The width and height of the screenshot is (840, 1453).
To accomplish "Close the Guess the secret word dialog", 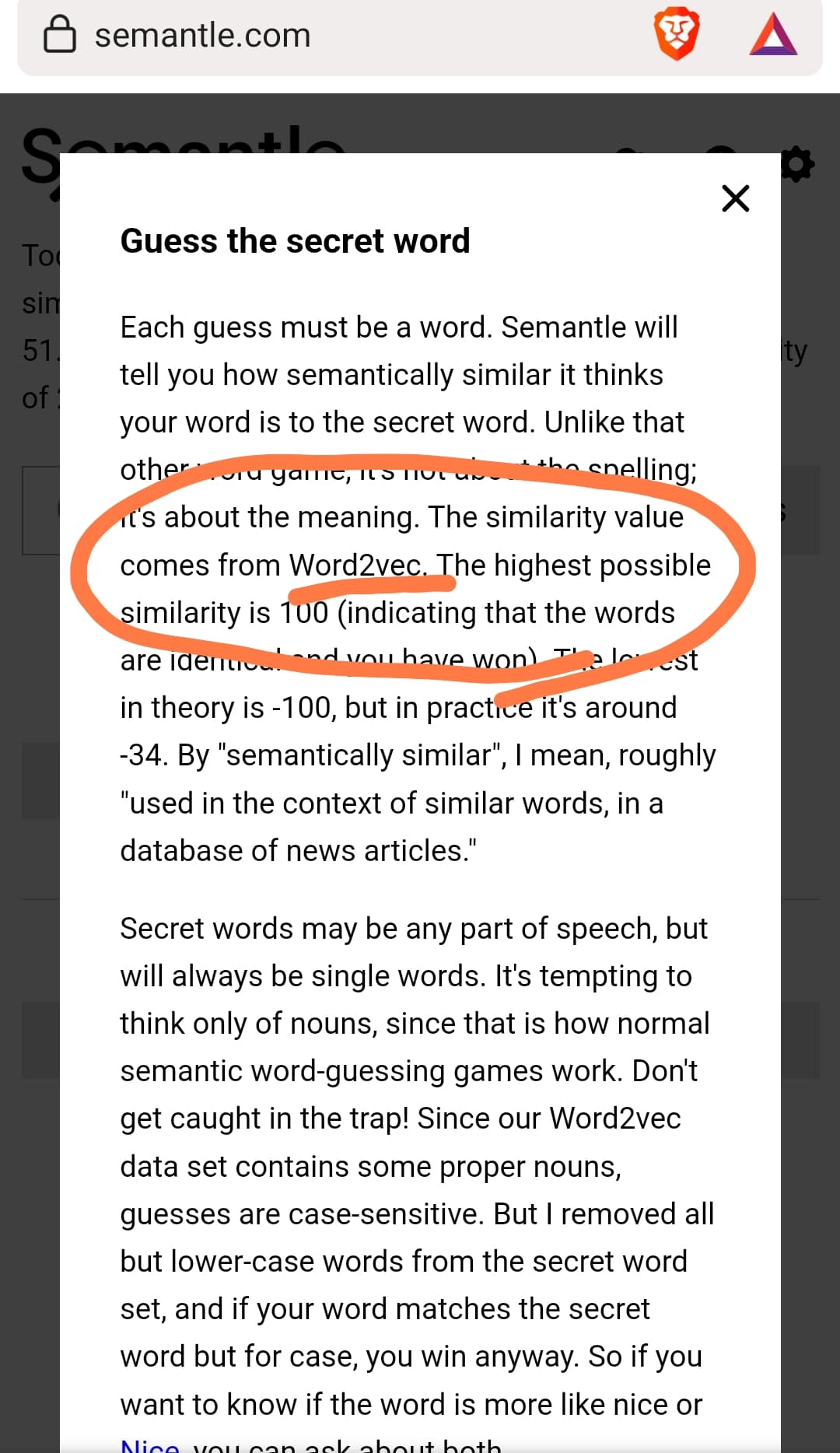I will pos(735,198).
